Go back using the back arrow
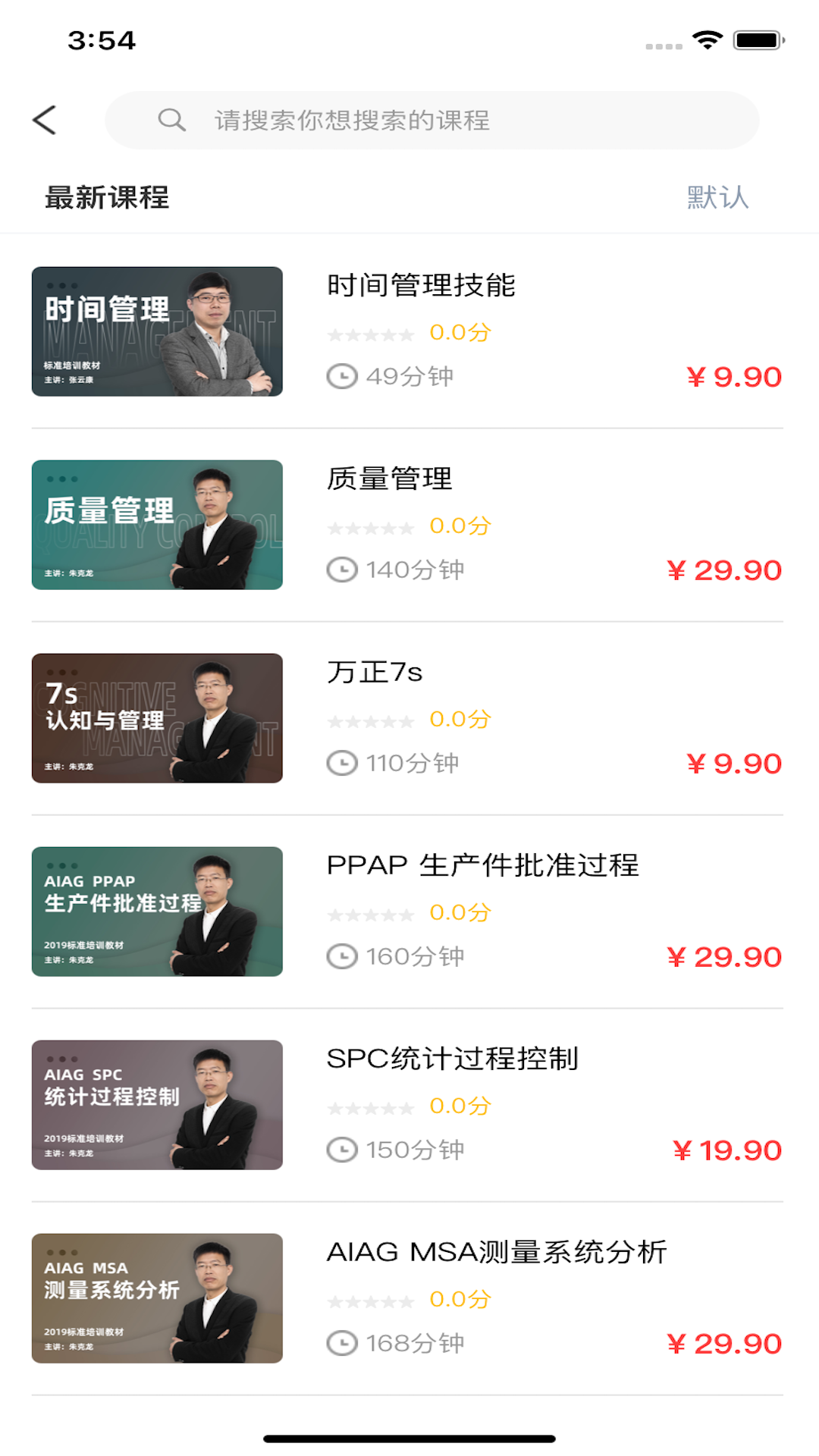The height and width of the screenshot is (1456, 819). 45,120
